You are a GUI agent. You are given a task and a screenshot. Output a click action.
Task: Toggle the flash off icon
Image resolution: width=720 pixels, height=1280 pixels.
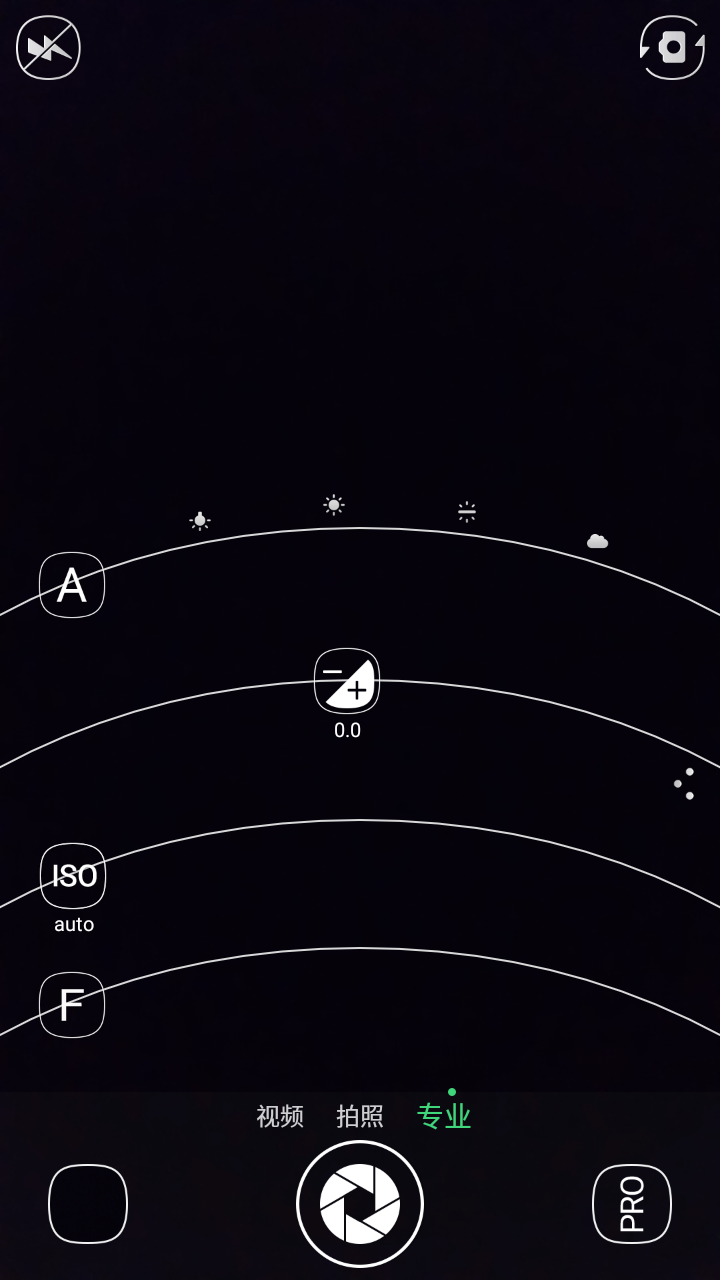pos(48,47)
